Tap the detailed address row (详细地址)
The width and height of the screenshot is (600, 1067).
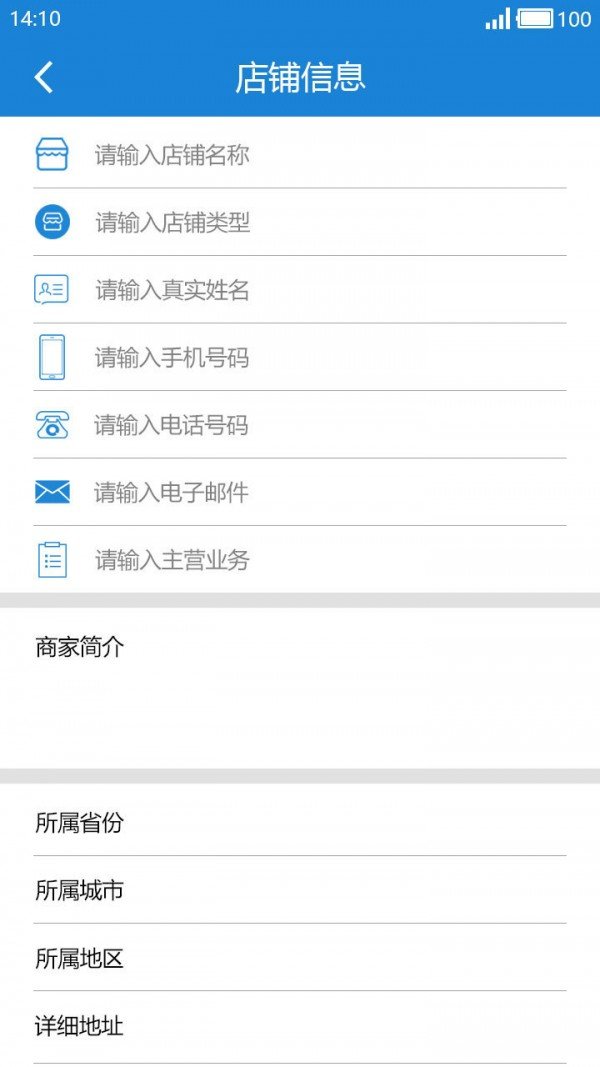pos(300,1026)
